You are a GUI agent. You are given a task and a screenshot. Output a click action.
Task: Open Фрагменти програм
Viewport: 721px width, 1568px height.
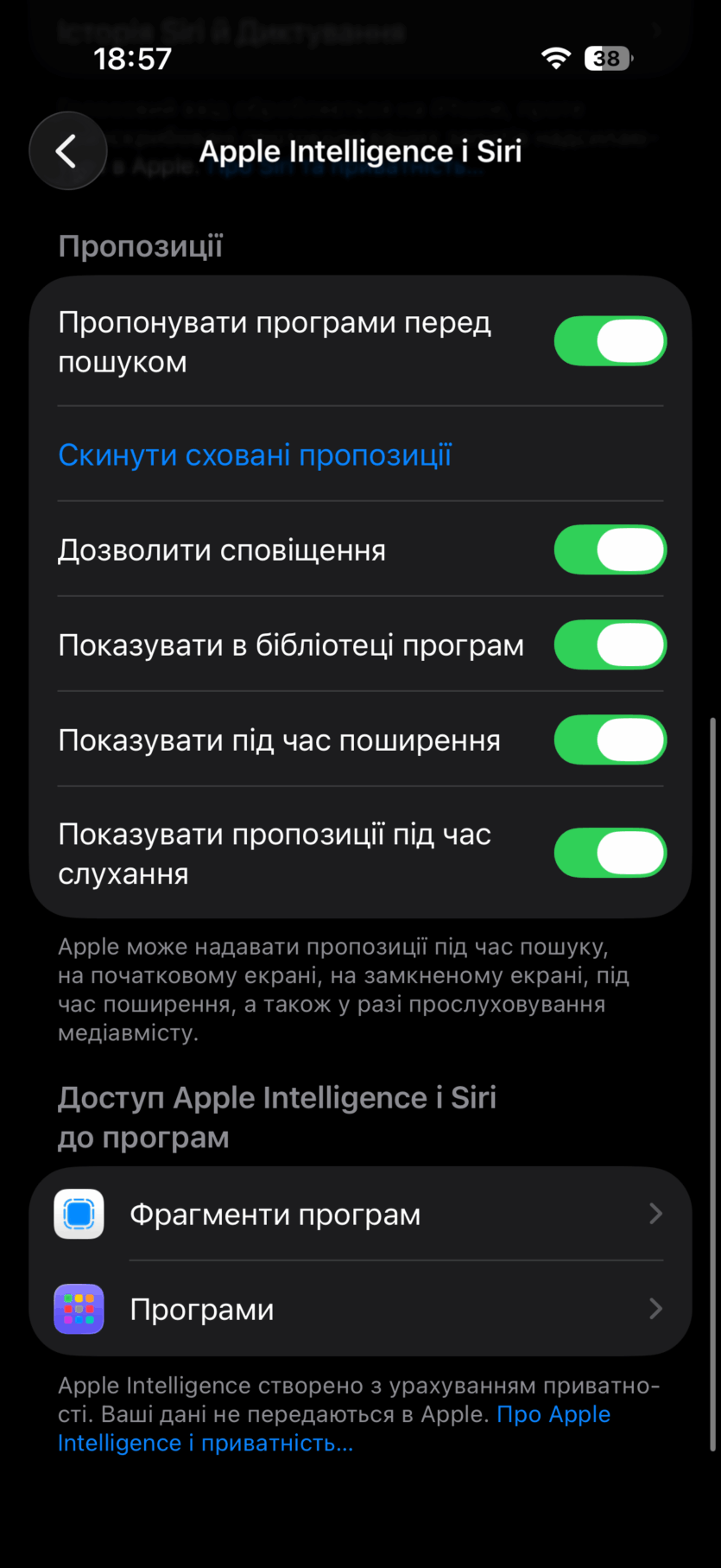point(360,1215)
